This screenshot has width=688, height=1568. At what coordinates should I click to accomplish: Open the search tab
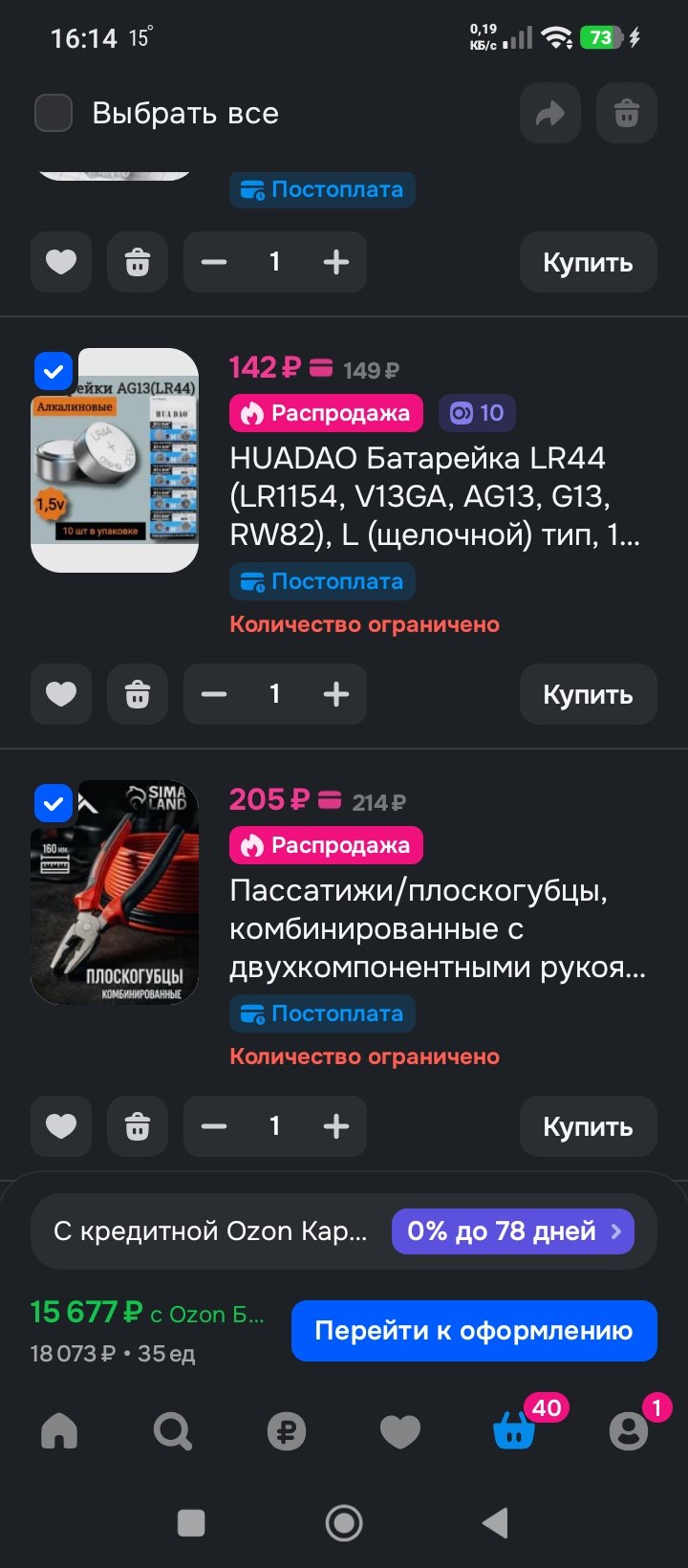coord(173,1431)
